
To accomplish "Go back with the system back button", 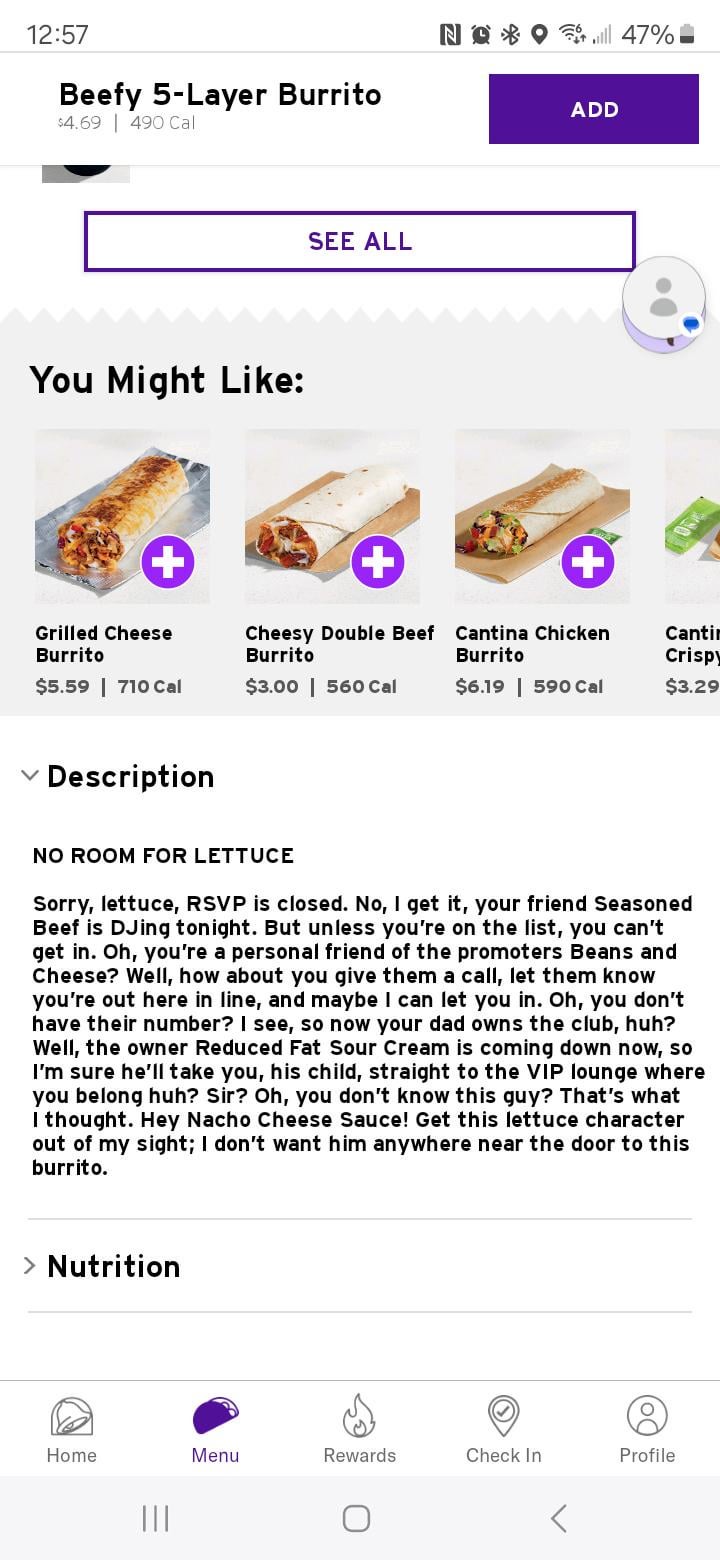I will tap(559, 1518).
